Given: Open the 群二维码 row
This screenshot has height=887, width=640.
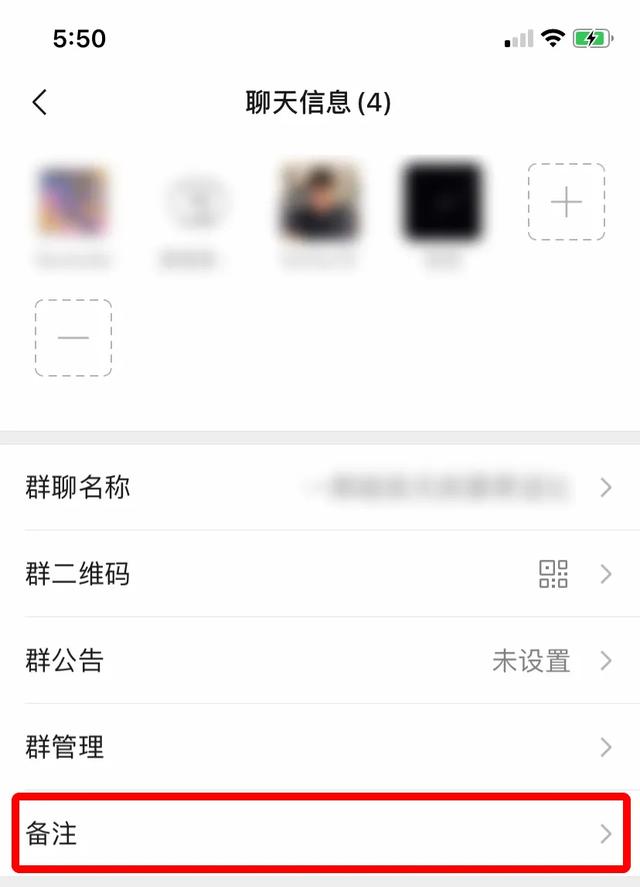Looking at the screenshot, I should (320, 574).
